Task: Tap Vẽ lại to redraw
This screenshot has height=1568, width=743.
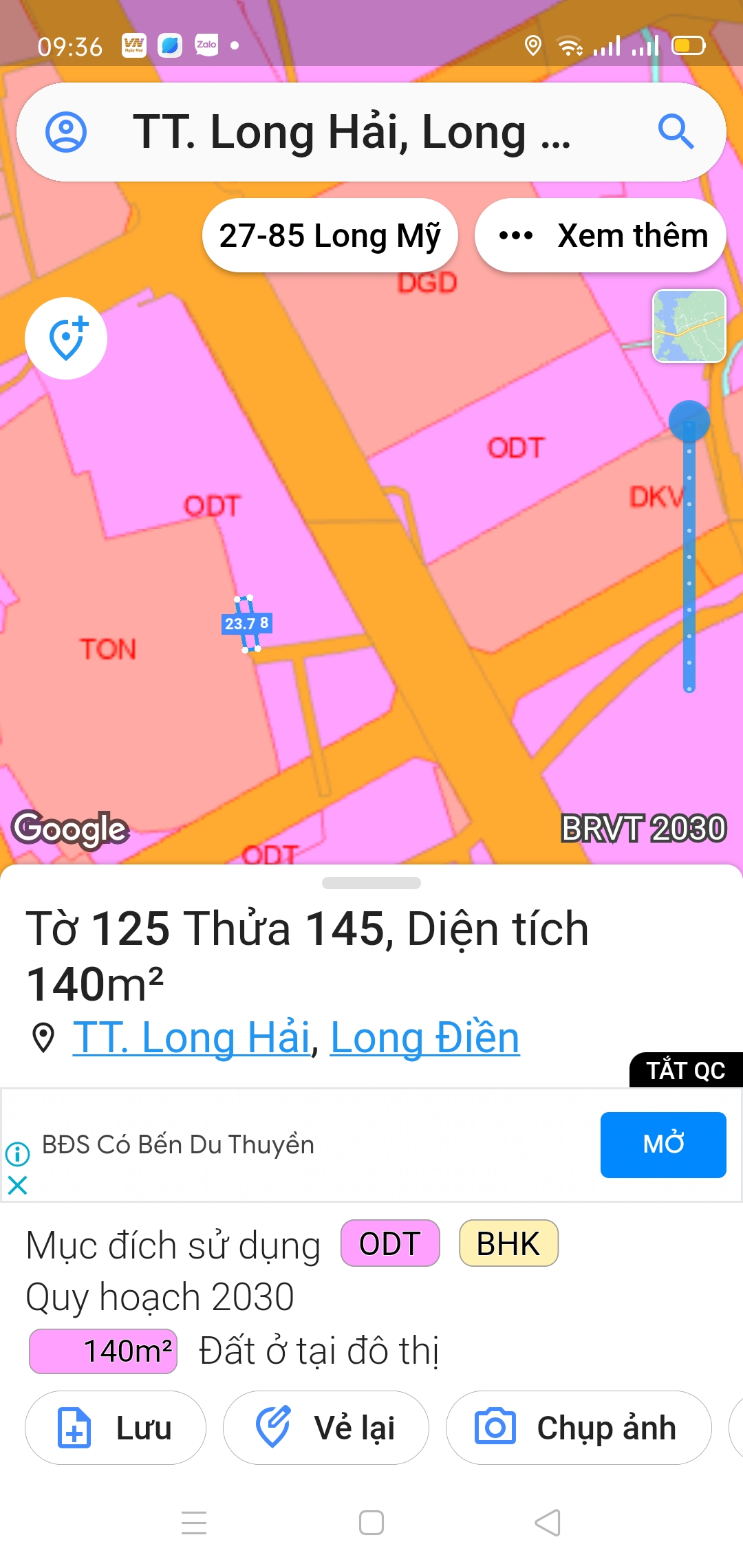Action: coord(326,1428)
